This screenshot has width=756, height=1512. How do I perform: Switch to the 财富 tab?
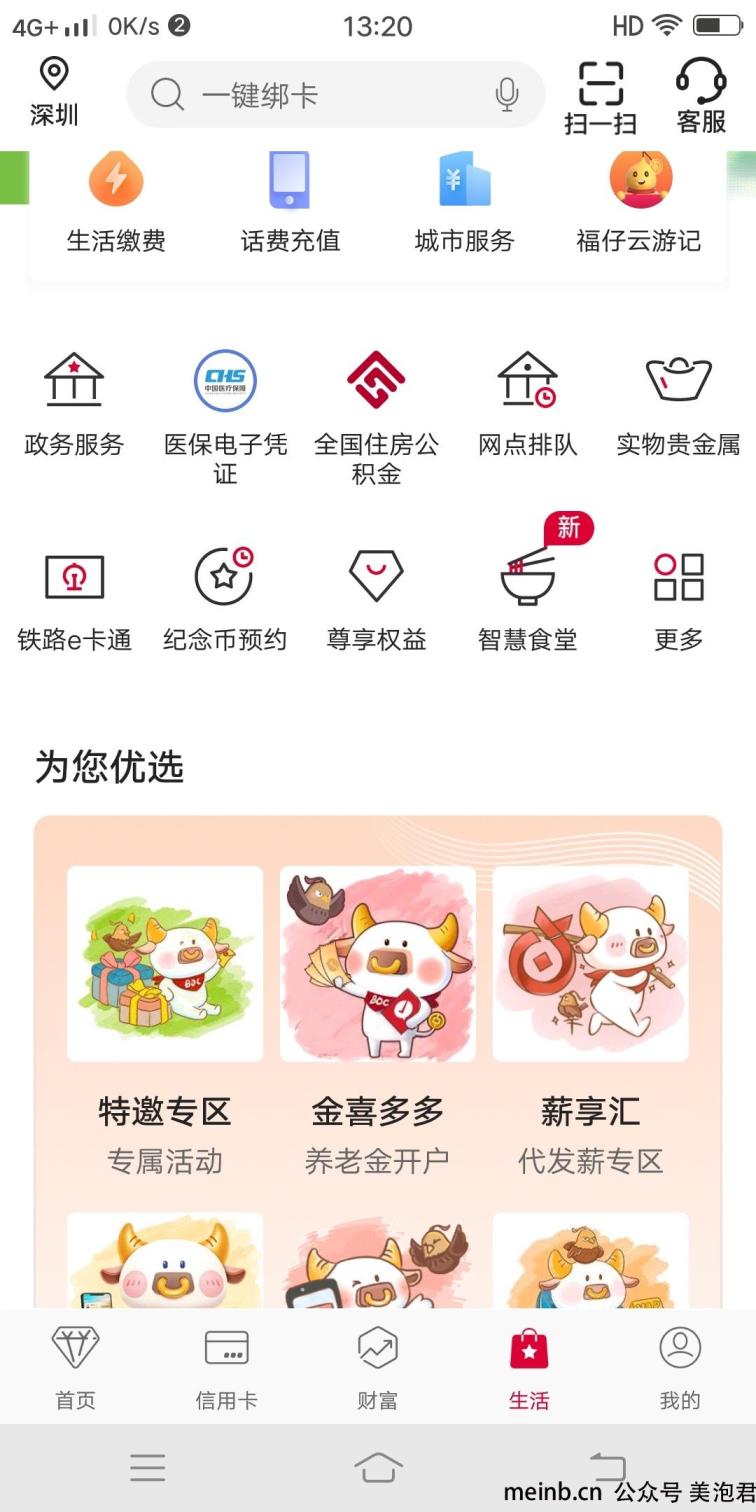pos(377,1366)
